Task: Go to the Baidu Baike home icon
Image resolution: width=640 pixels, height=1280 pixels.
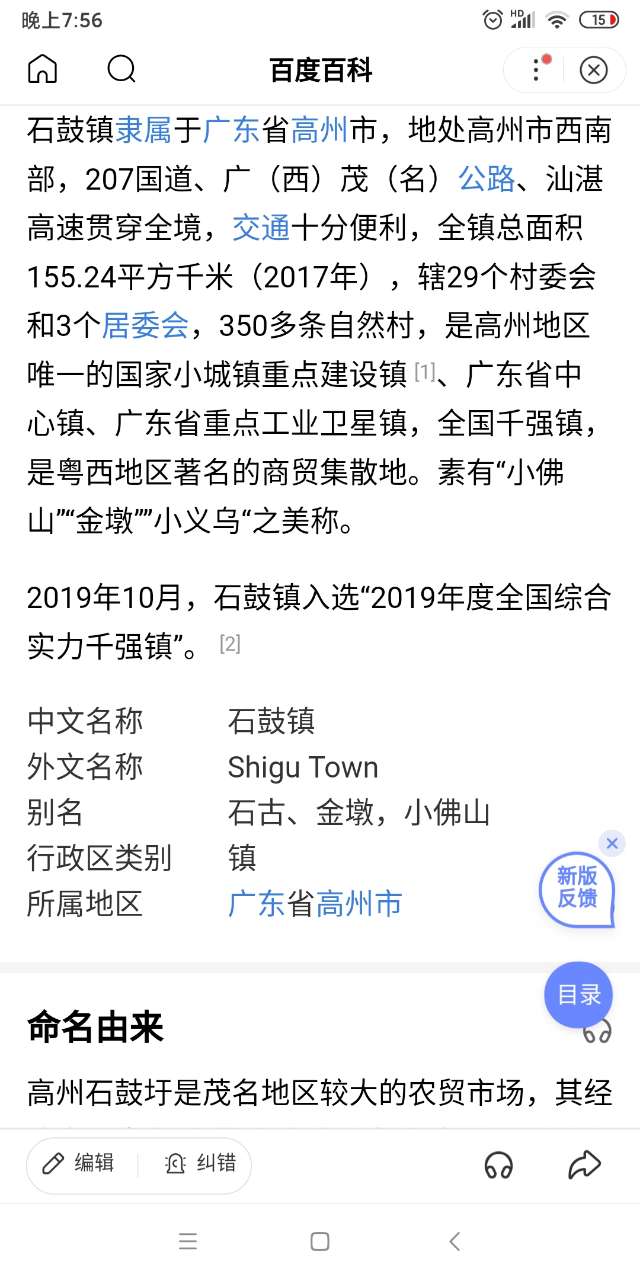Action: tap(42, 69)
